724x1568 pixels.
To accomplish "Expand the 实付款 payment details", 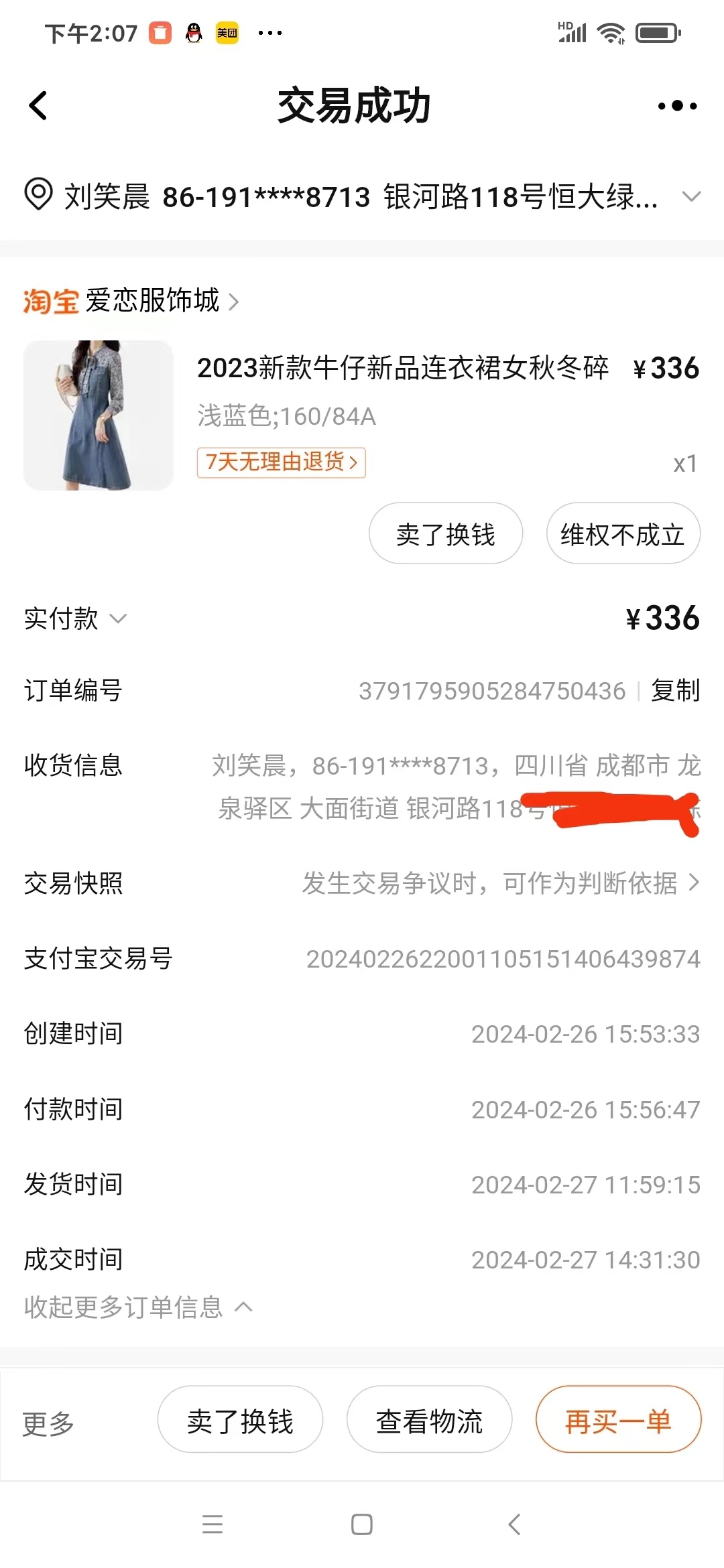I will pyautogui.click(x=75, y=618).
